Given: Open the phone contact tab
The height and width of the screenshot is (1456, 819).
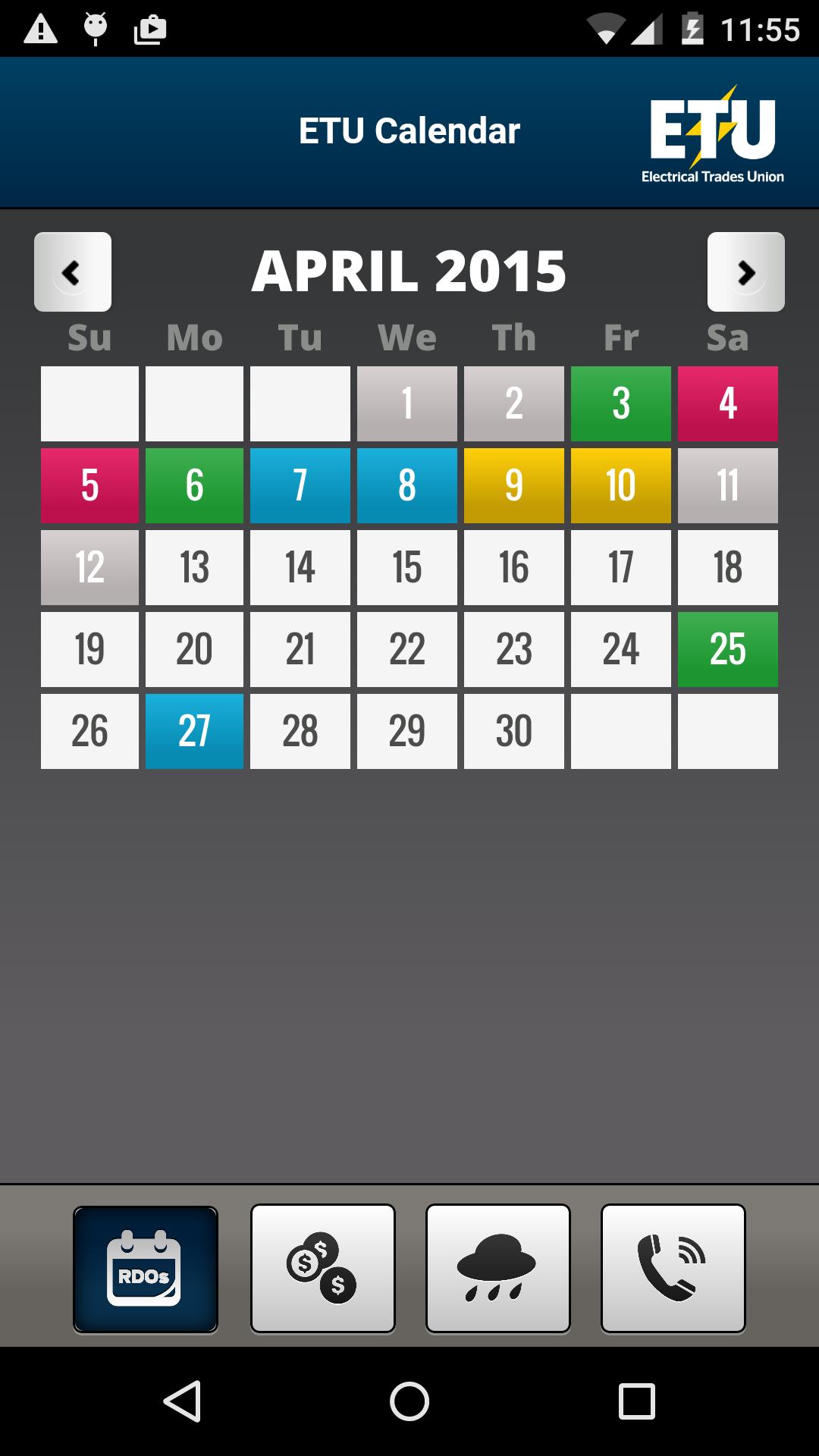Looking at the screenshot, I should (673, 1269).
